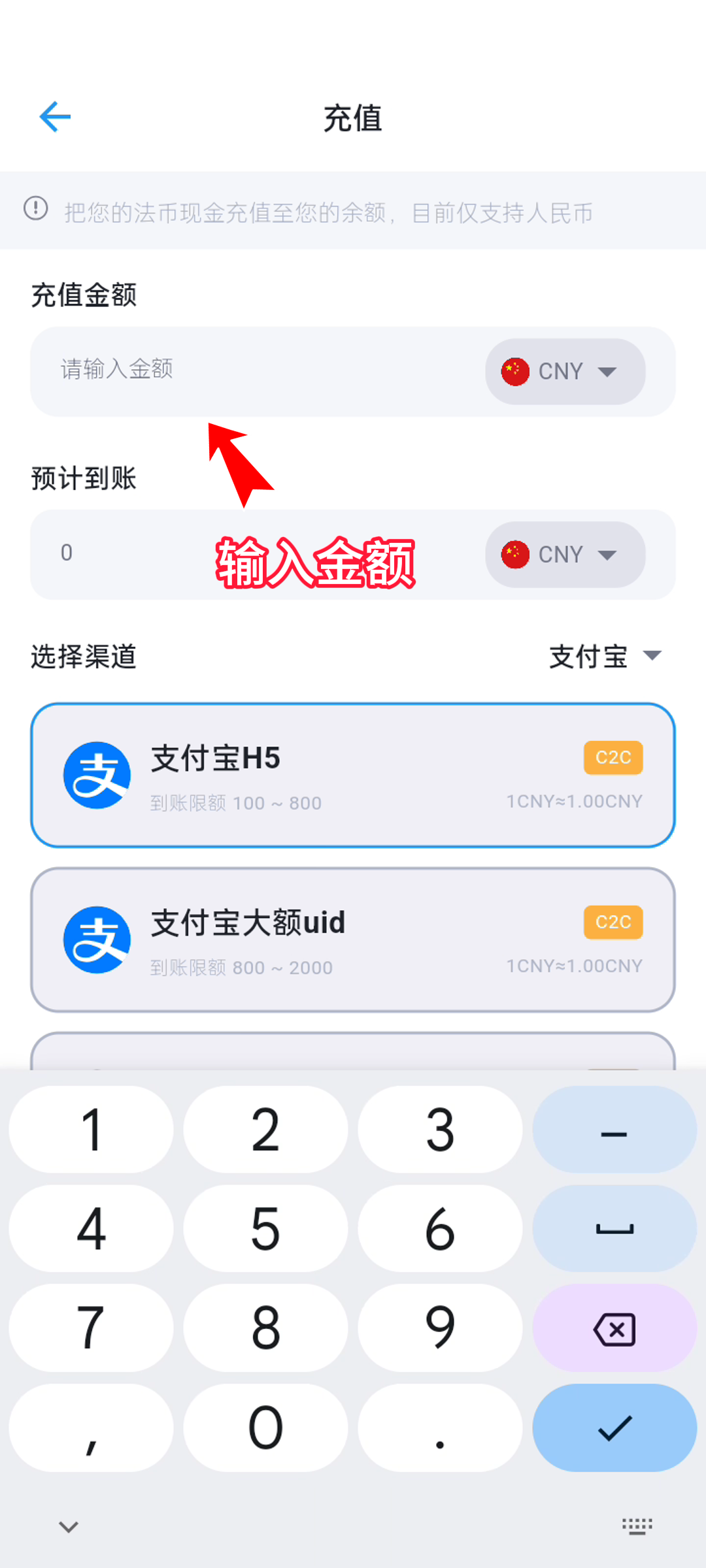
Task: Choose the 支付宝大额uid payment channel
Action: [x=353, y=940]
